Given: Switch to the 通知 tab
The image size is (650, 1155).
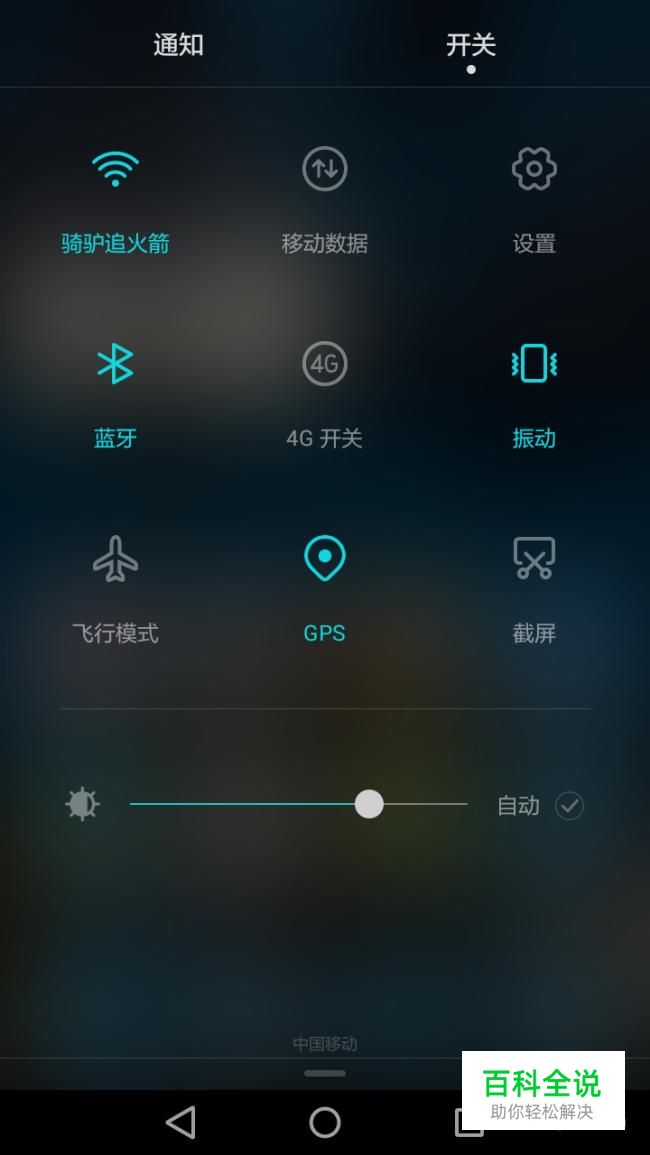Looking at the screenshot, I should (178, 45).
